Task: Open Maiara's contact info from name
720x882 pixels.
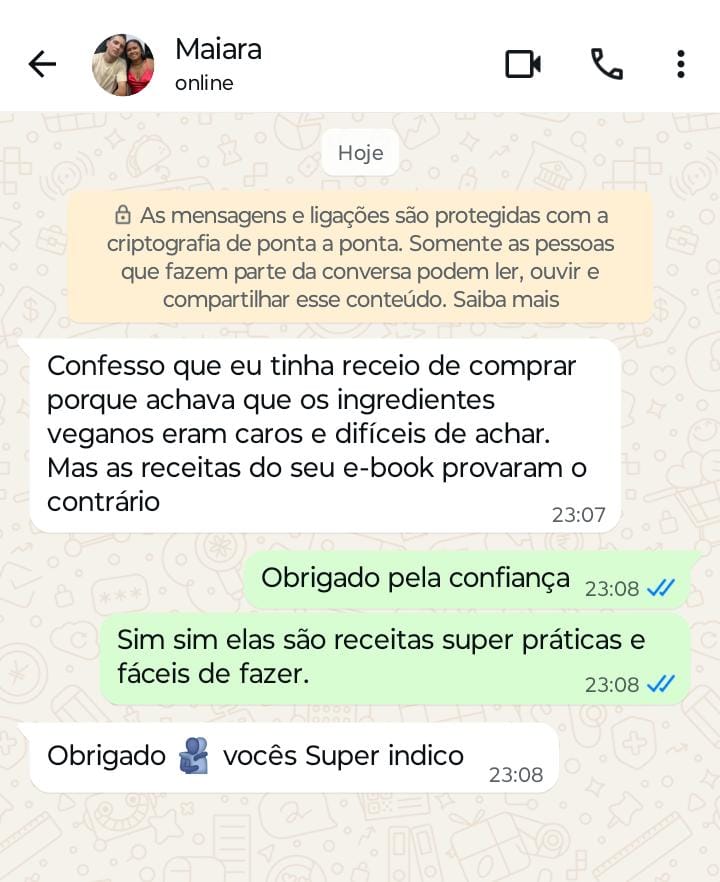Action: pyautogui.click(x=218, y=49)
